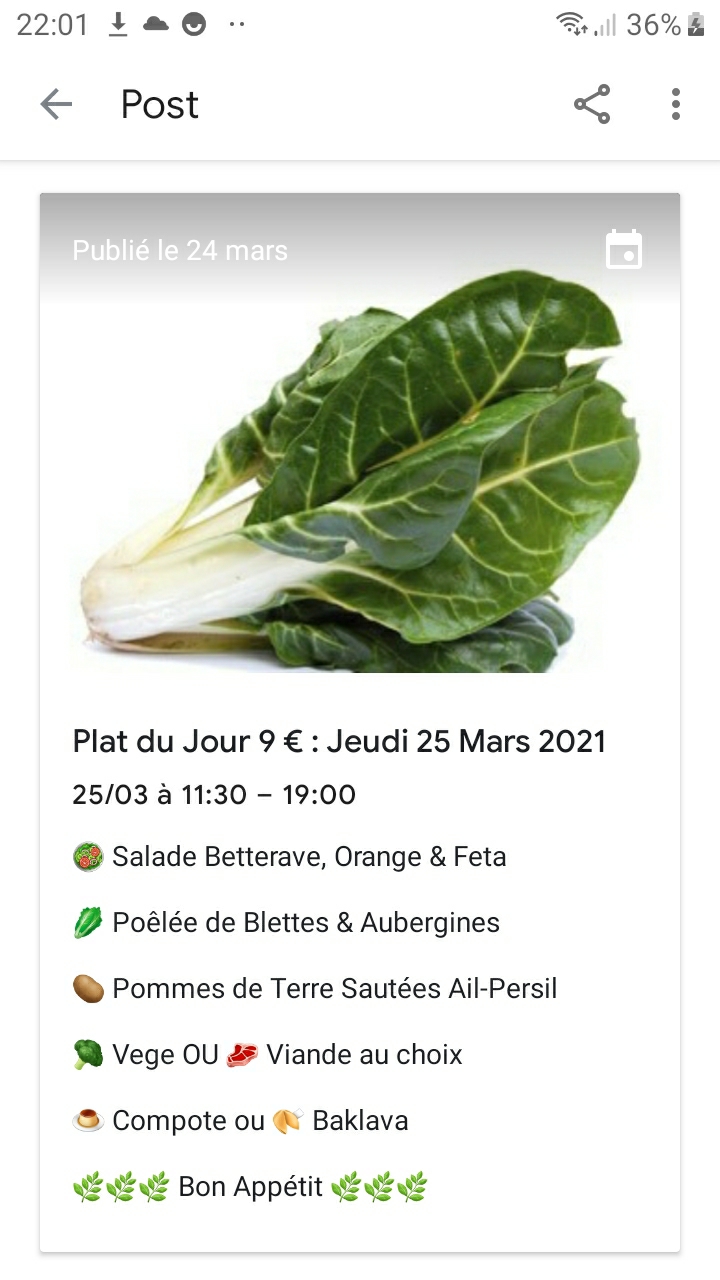Open the three-dot overflow menu
Image resolution: width=720 pixels, height=1280 pixels.
[x=676, y=104]
